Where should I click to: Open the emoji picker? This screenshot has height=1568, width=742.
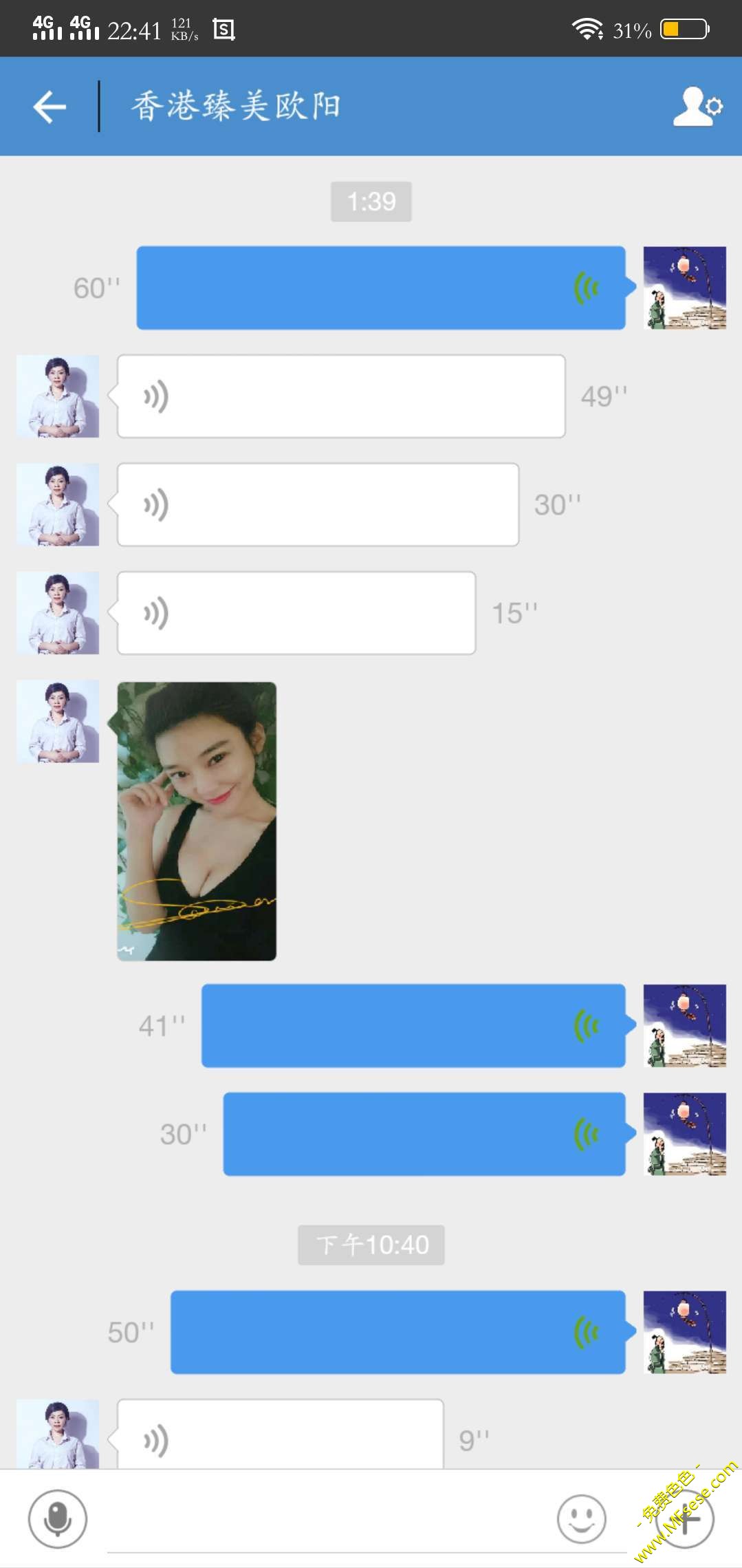pyautogui.click(x=581, y=1518)
